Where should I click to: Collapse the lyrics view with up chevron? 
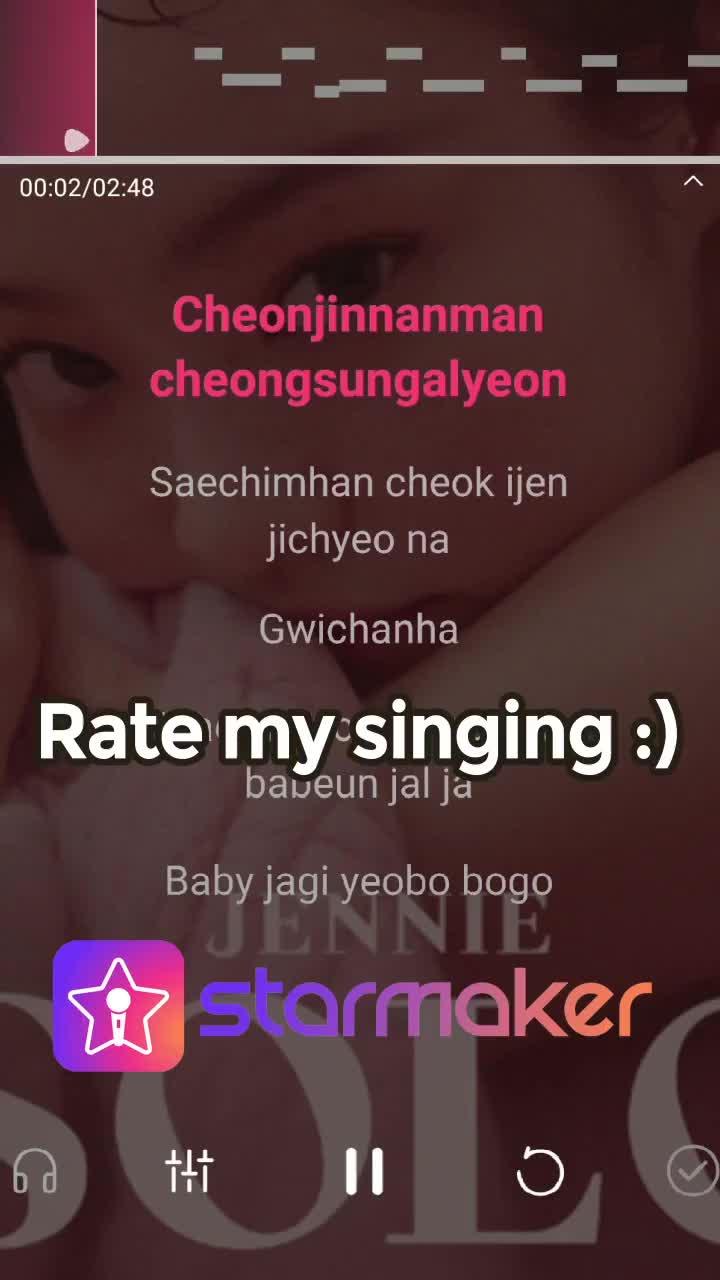click(x=694, y=181)
